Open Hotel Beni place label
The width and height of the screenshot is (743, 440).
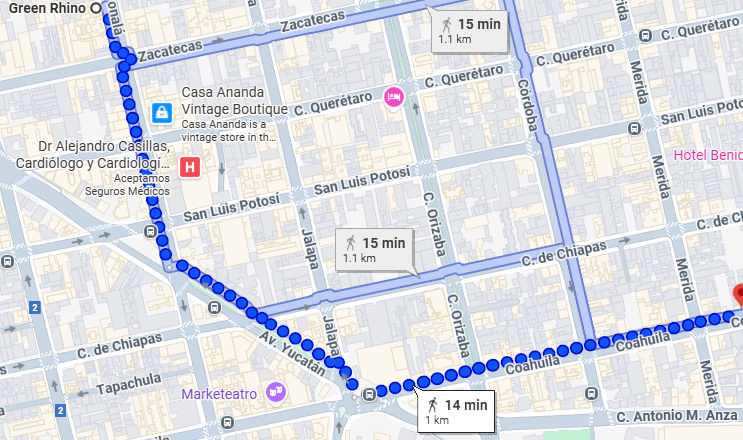pos(707,155)
